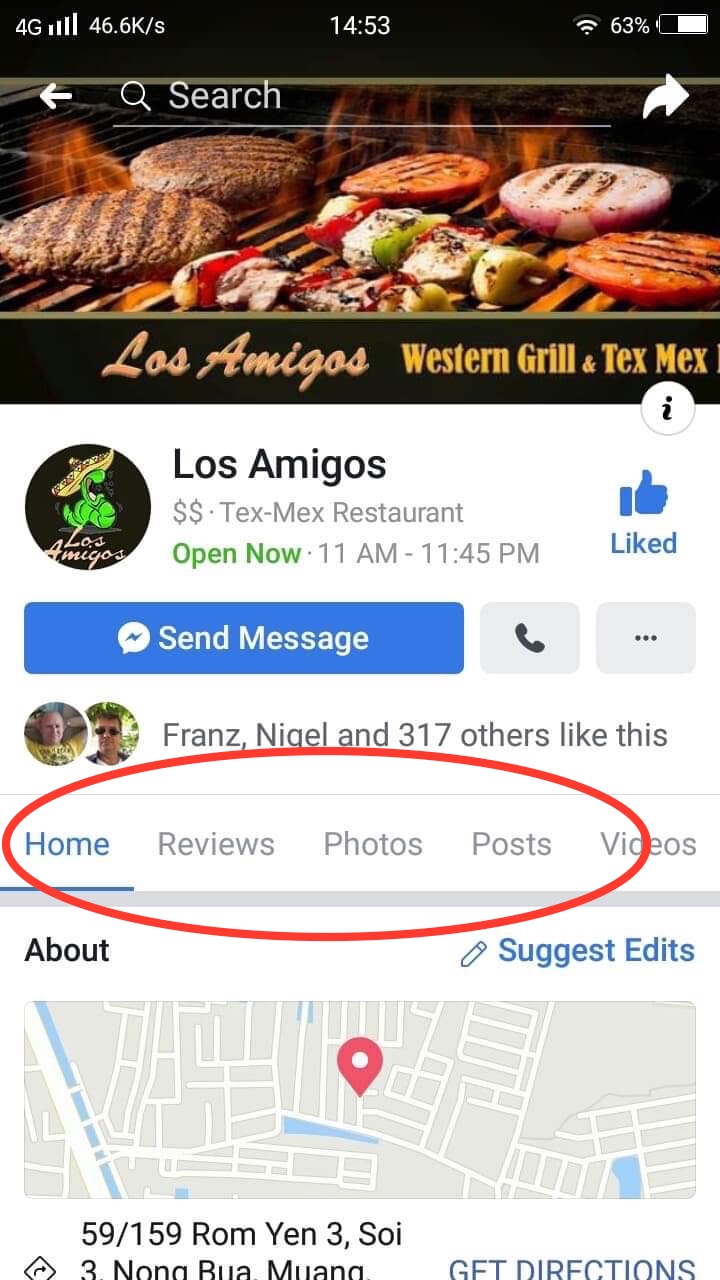Open the three-dot more options button
Screen dimensions: 720x1280
tap(646, 638)
